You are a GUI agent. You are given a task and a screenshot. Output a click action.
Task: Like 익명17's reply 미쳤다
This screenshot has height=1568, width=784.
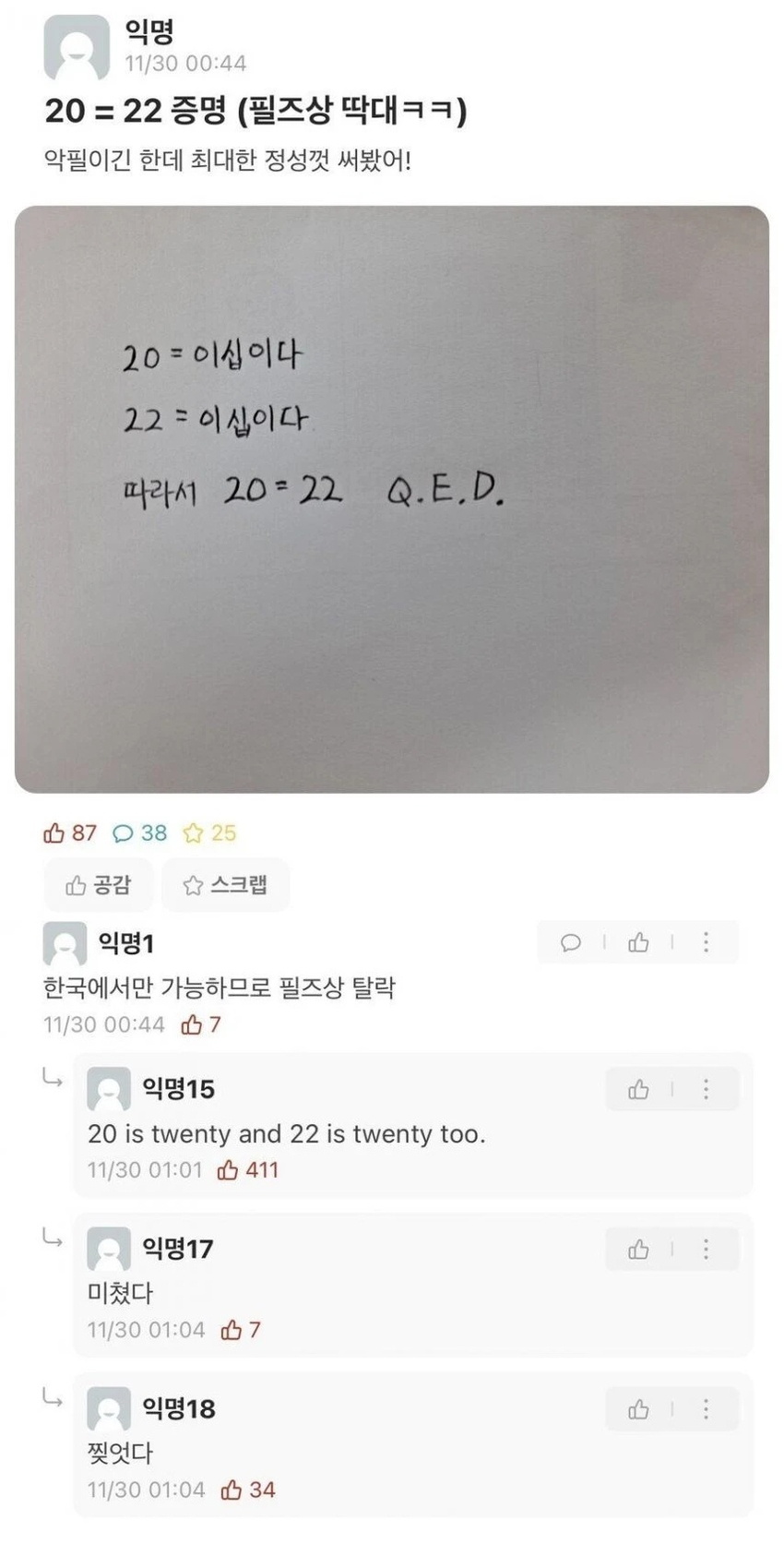[x=638, y=1250]
